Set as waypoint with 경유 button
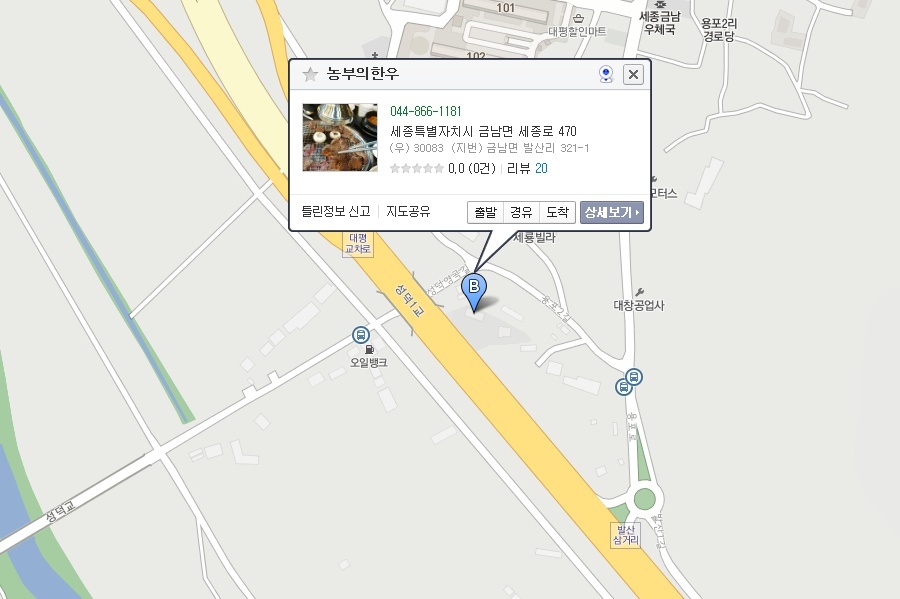Image resolution: width=900 pixels, height=599 pixels. tap(521, 212)
